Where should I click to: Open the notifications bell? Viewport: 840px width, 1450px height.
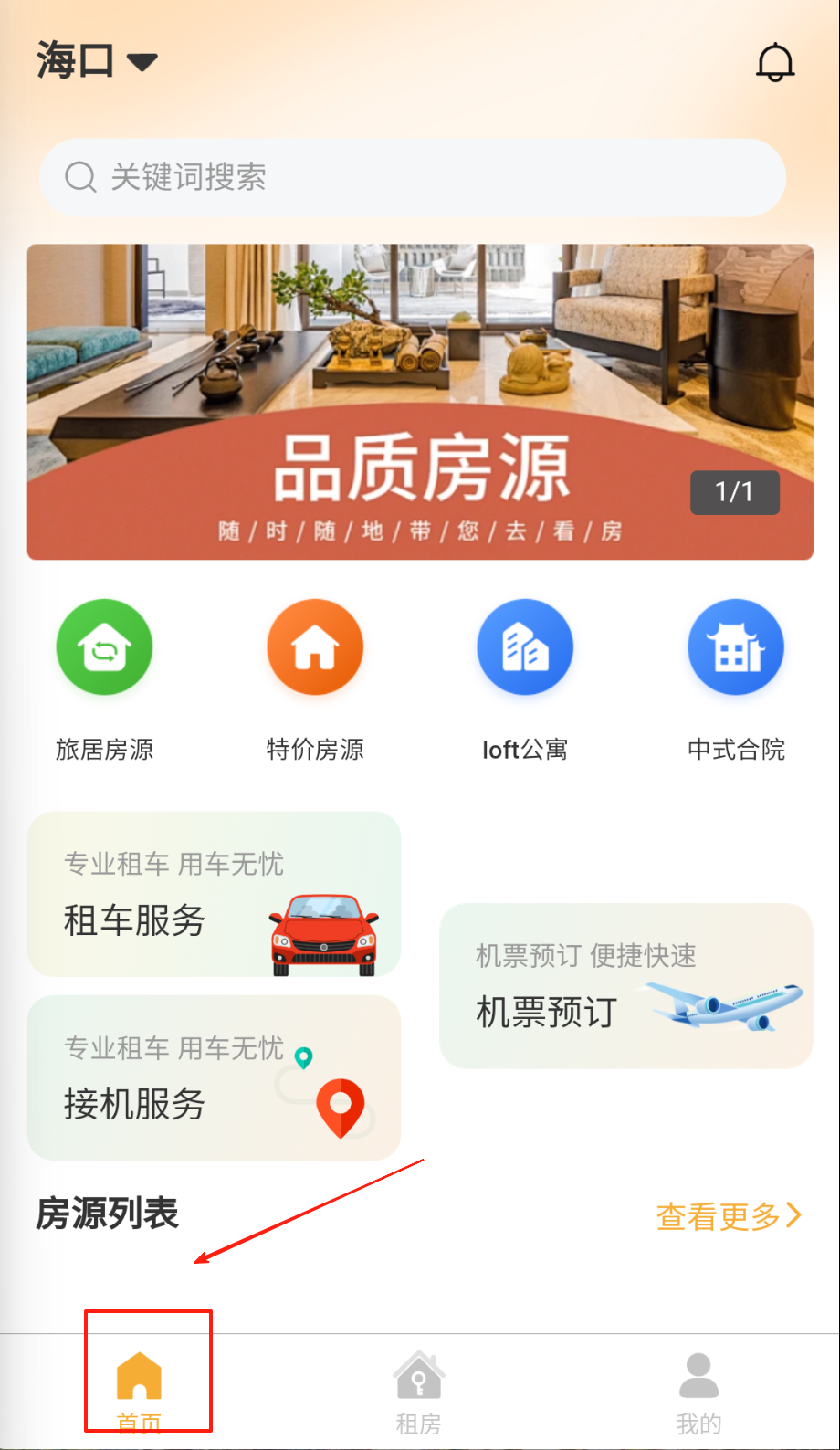pyautogui.click(x=775, y=62)
